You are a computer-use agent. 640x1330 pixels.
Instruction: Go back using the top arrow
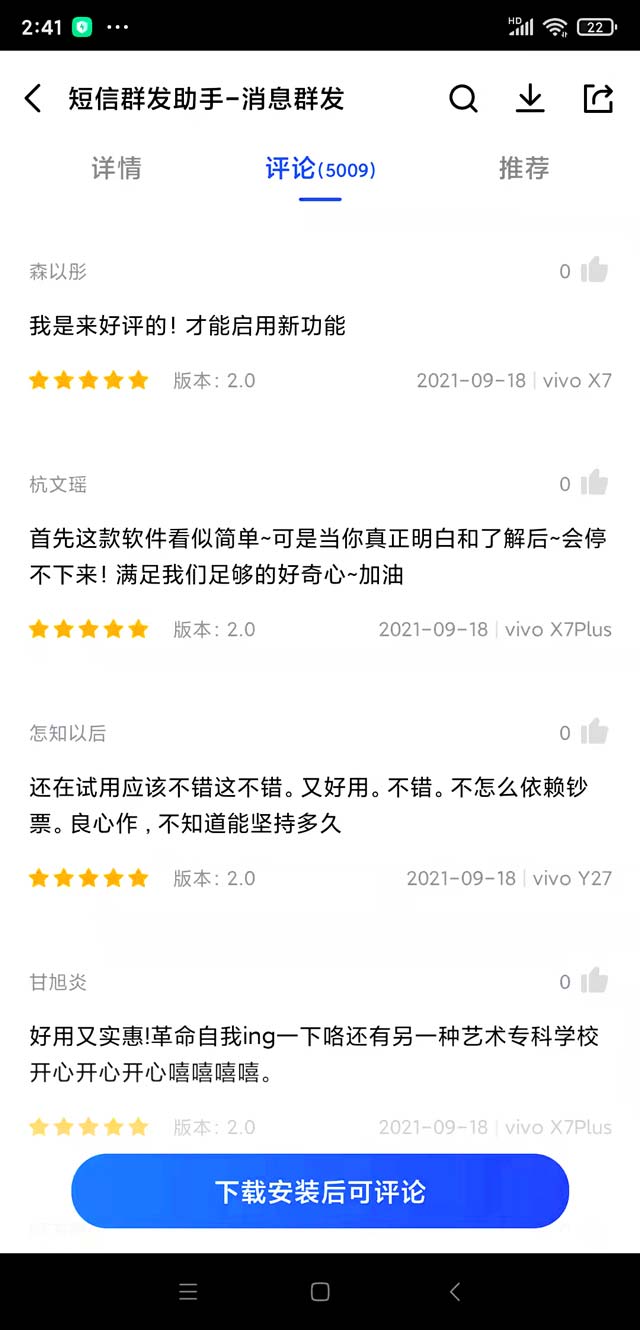33,98
